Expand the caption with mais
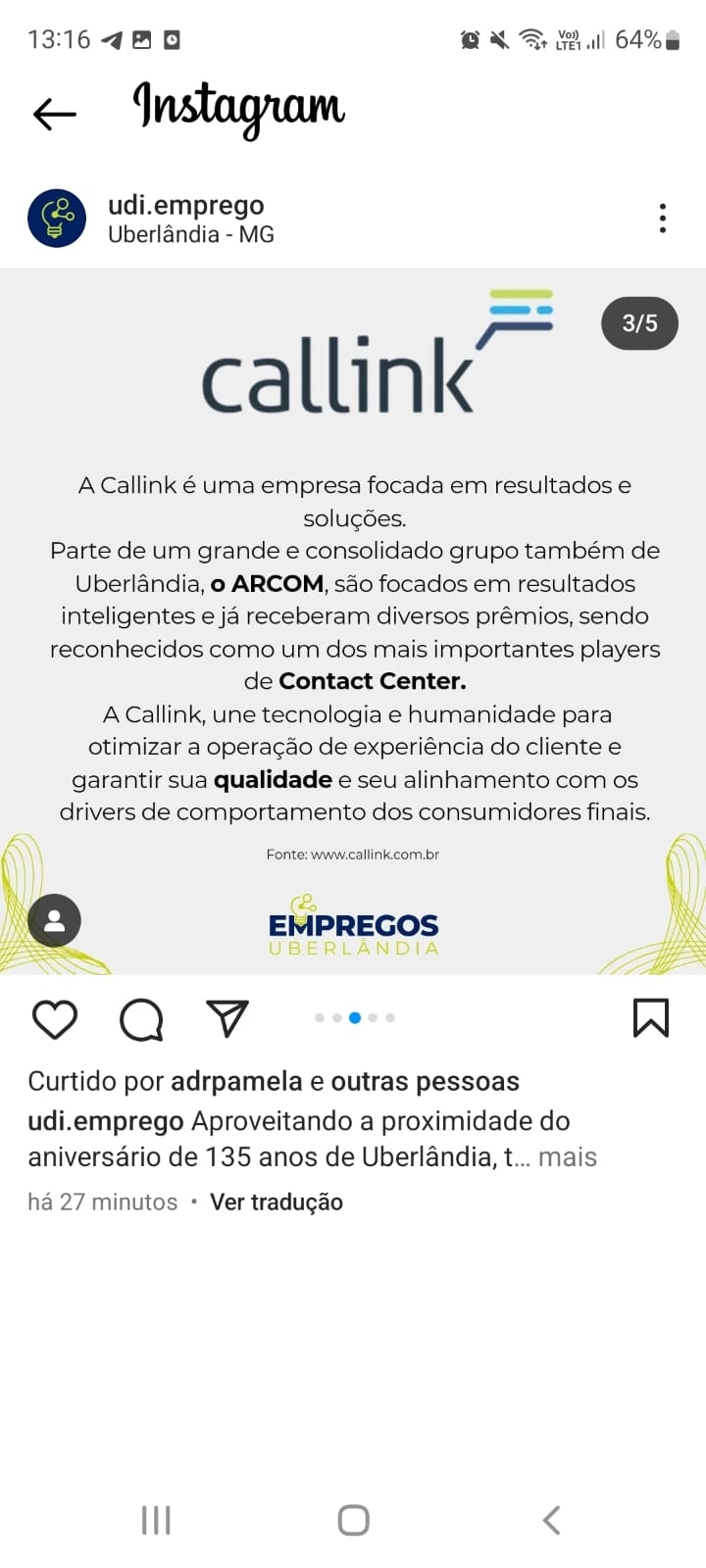Screen dimensions: 706x1568 point(567,1157)
